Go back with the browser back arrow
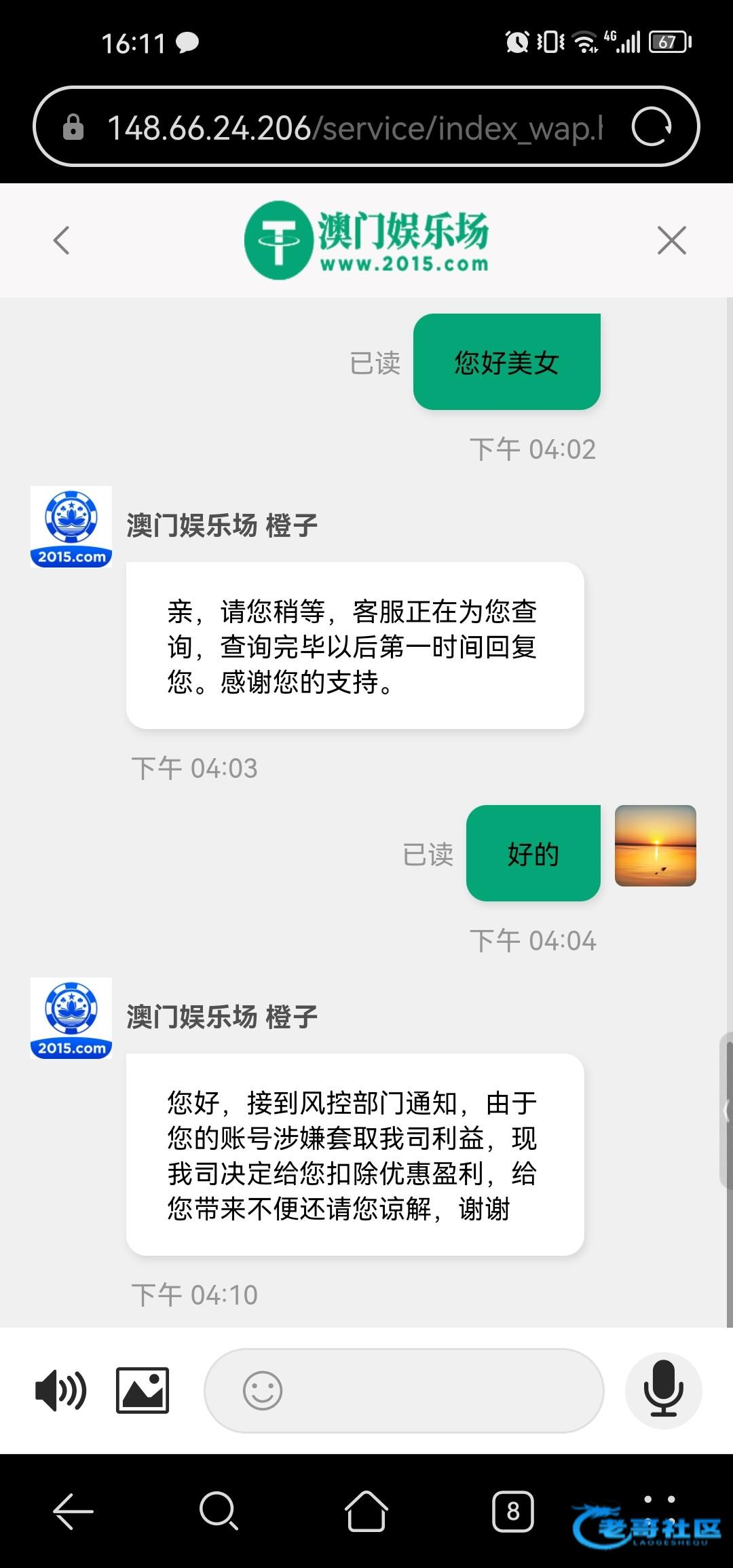Image resolution: width=733 pixels, height=1568 pixels. 73,1511
